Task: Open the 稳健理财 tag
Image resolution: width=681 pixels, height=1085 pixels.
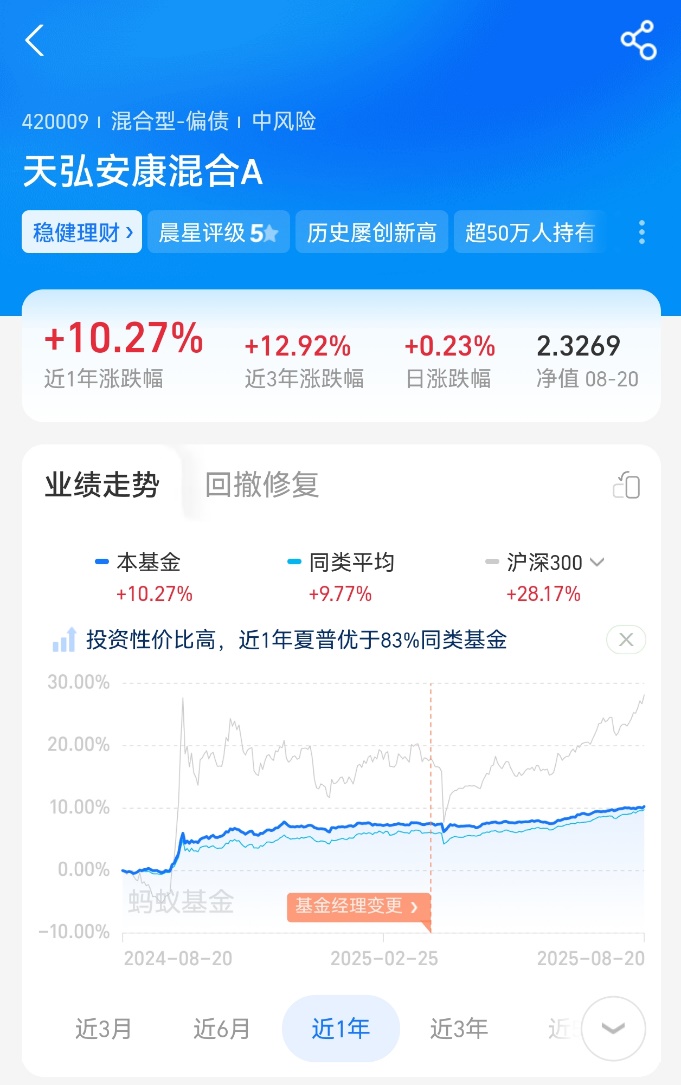Action: point(82,233)
